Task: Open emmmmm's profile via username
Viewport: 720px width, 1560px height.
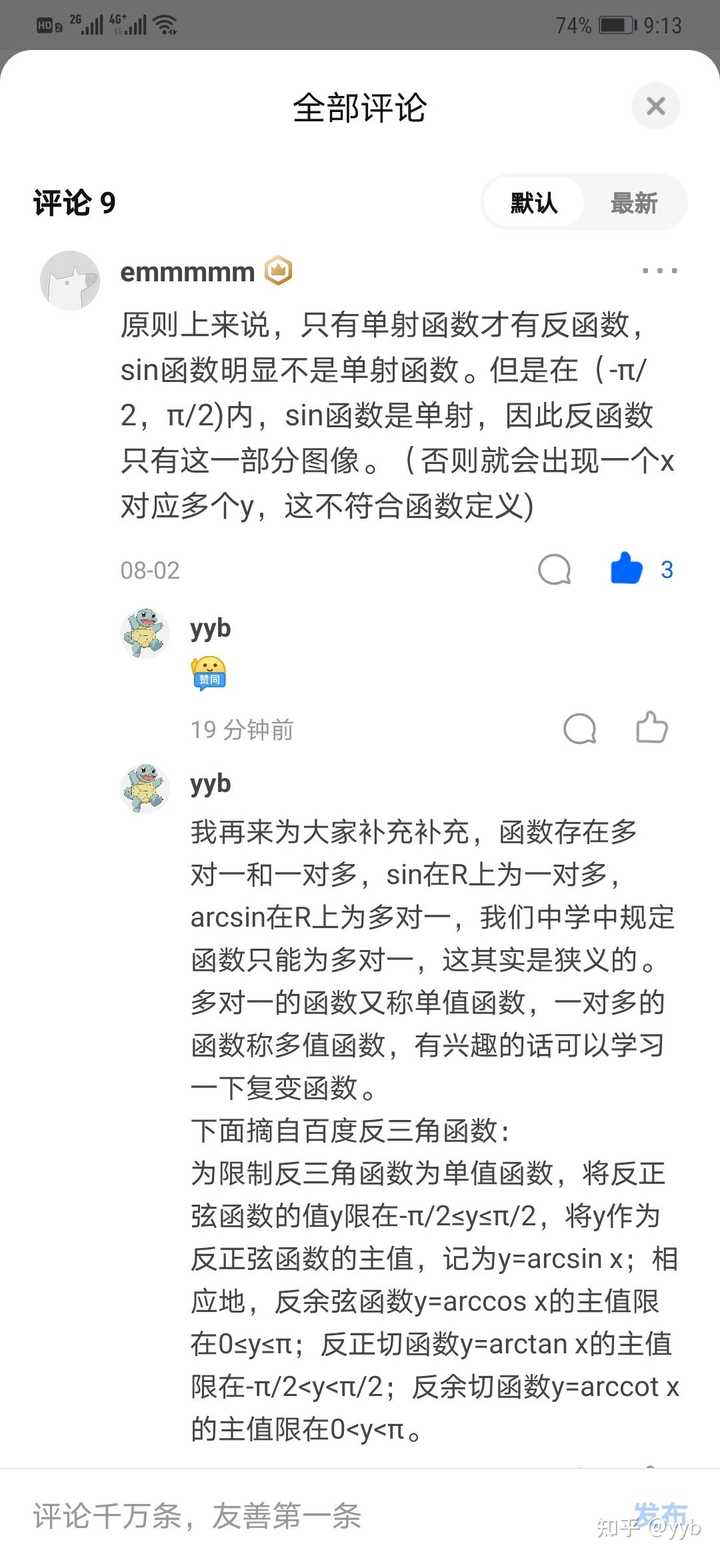Action: 189,271
